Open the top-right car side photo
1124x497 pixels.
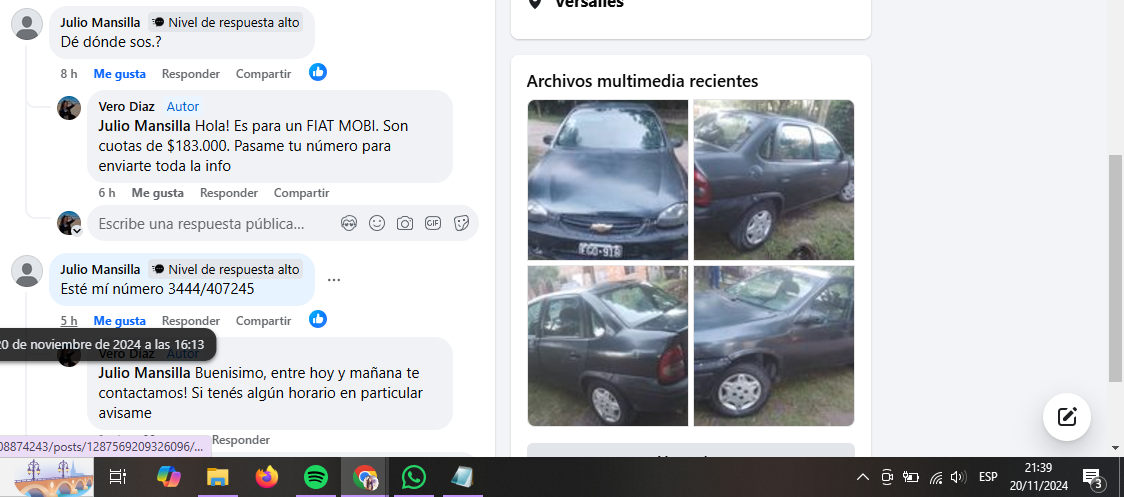pyautogui.click(x=773, y=180)
